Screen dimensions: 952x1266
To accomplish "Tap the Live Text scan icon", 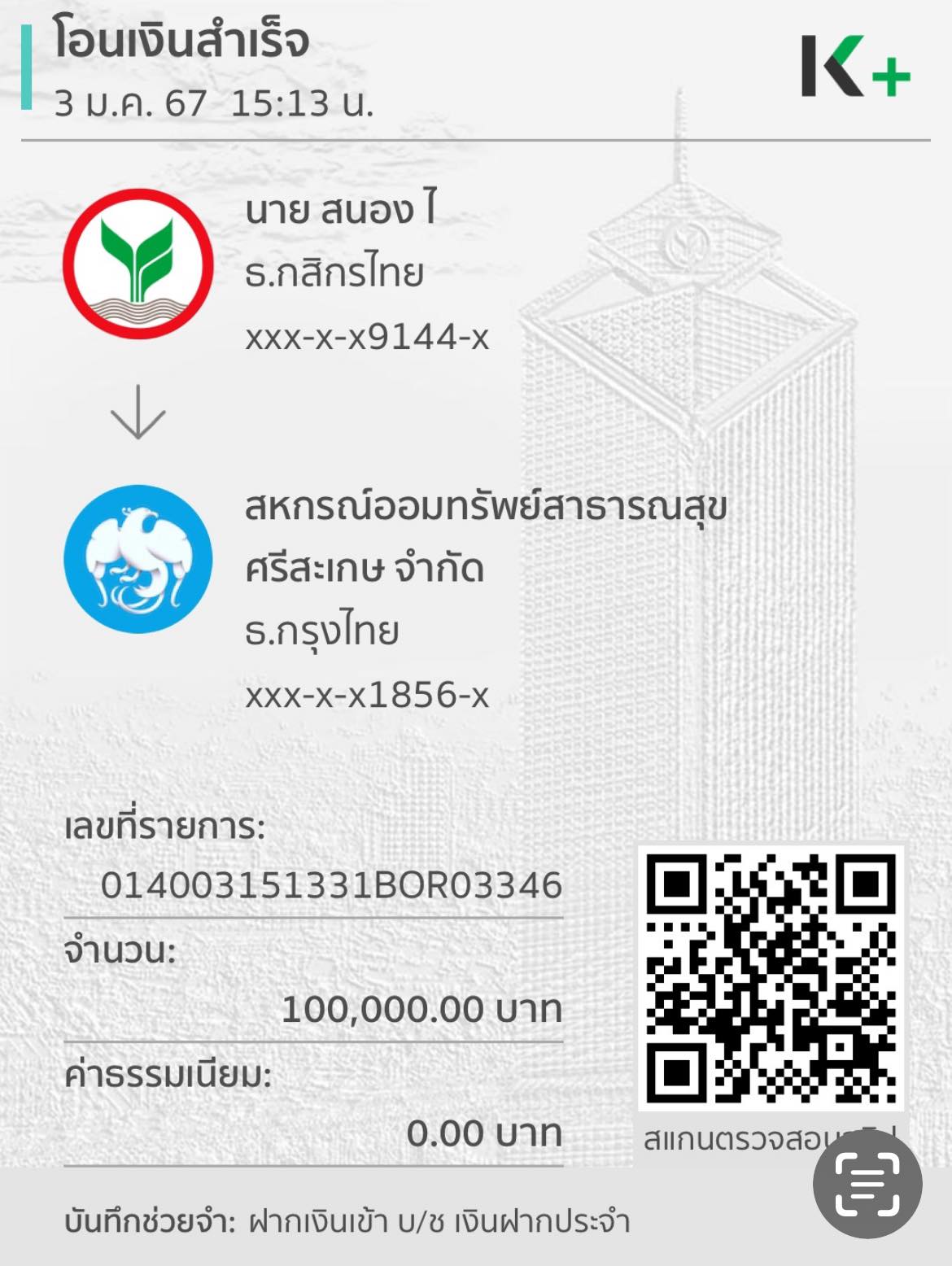I will coord(867,1184).
